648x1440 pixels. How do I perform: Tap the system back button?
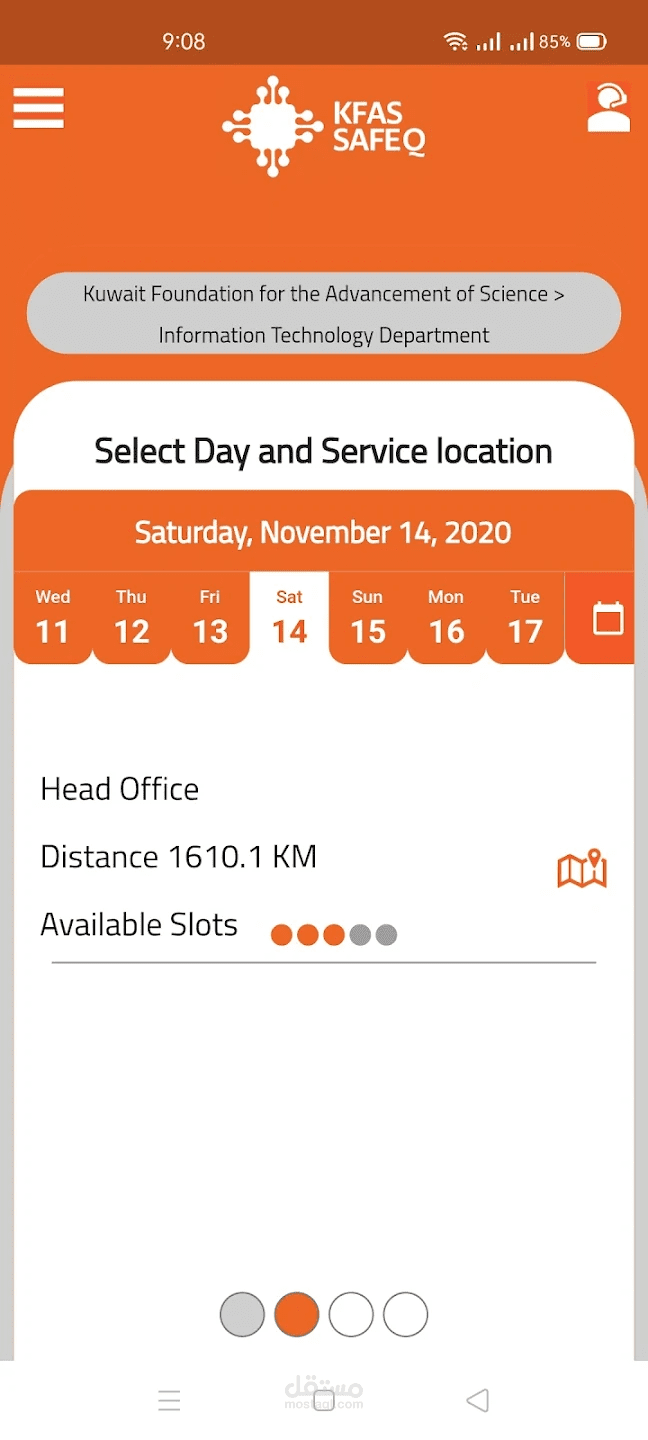pyautogui.click(x=478, y=1401)
